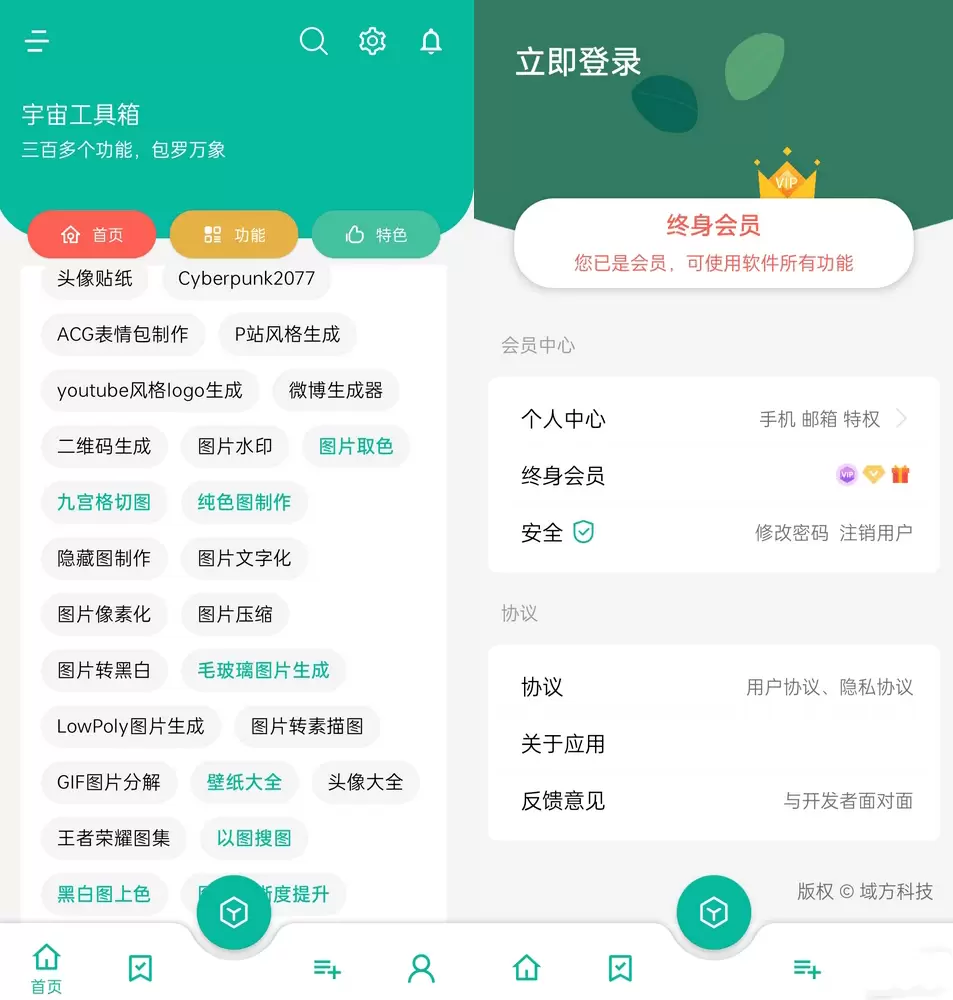953x1000 pixels.
Task: Open 修改密码 in the security row
Action: 791,533
